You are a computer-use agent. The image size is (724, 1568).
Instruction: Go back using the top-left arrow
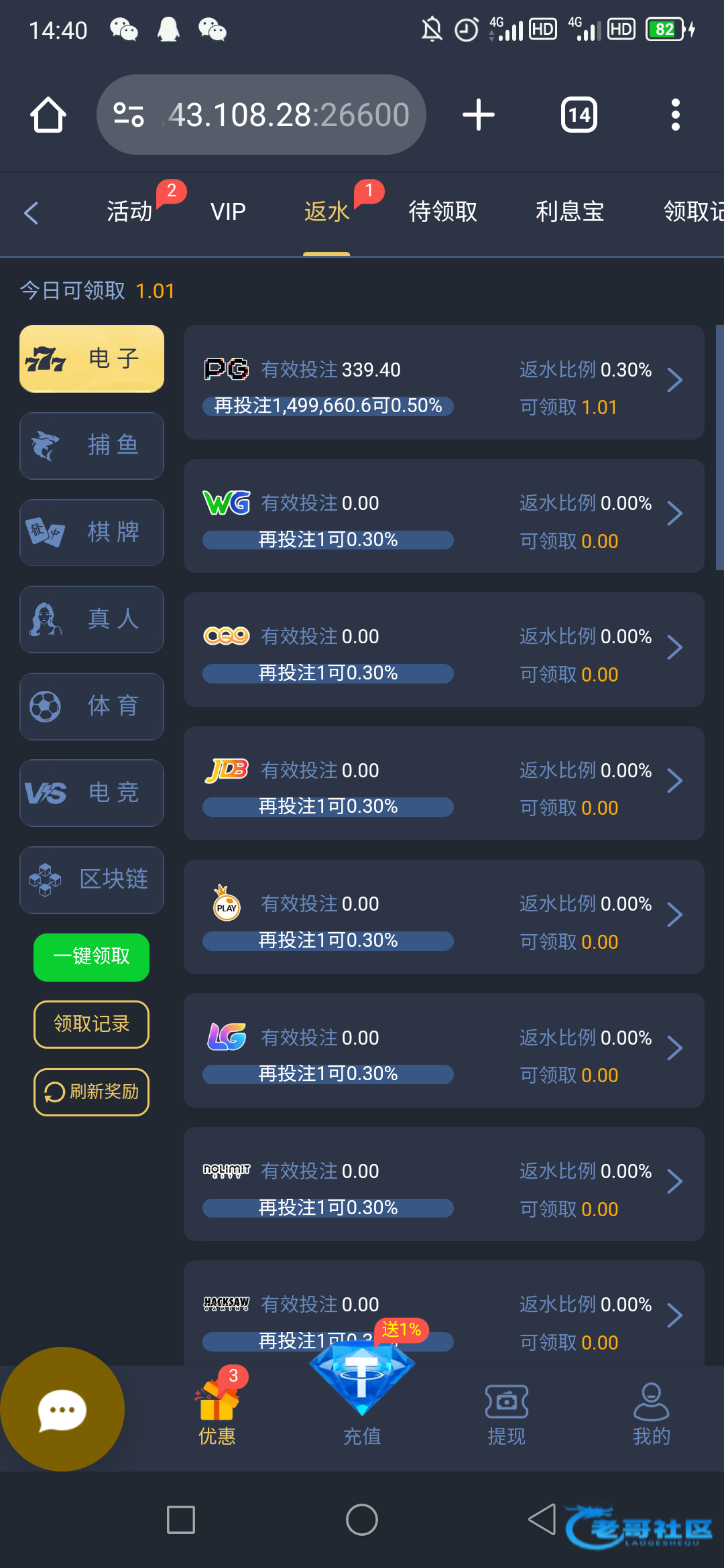point(31,213)
